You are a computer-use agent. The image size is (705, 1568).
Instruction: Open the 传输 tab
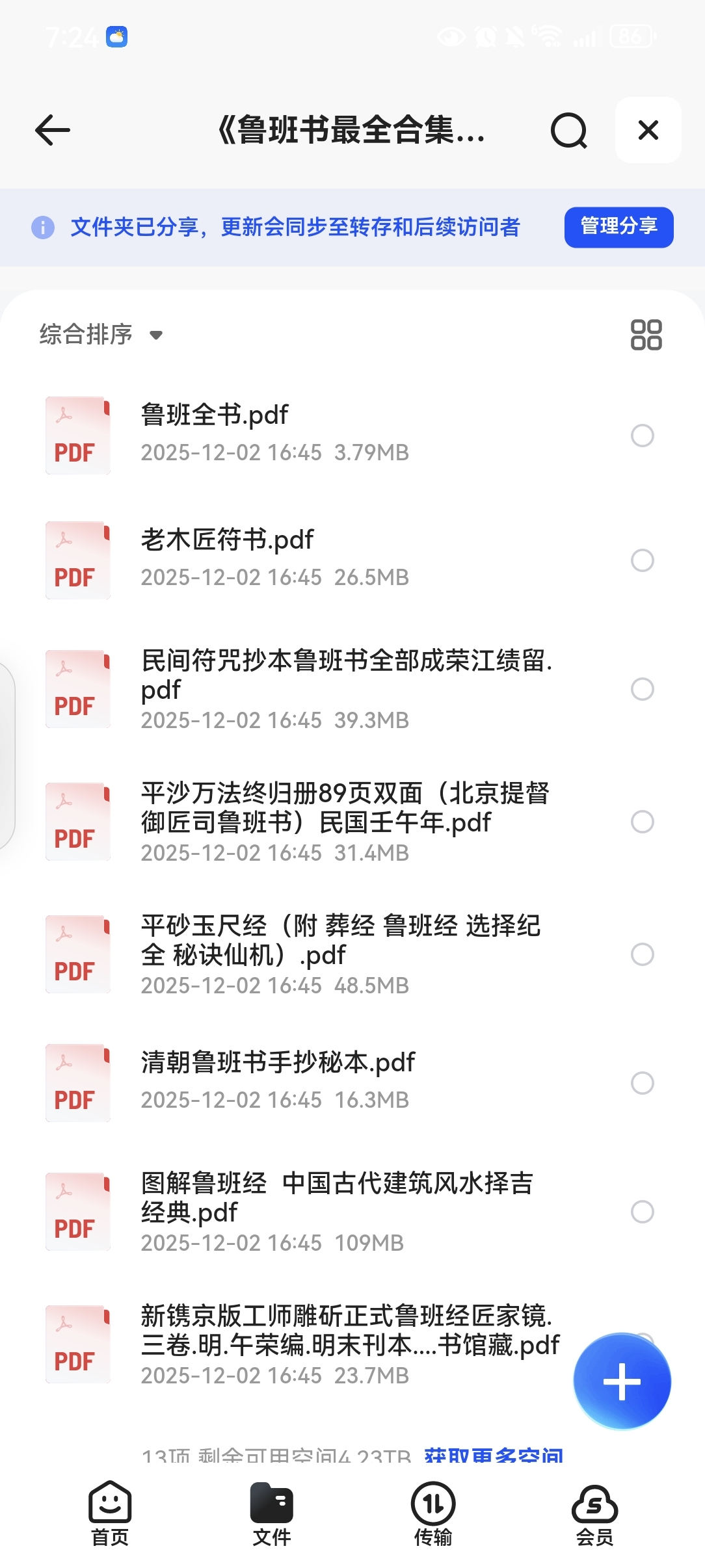[x=433, y=1513]
